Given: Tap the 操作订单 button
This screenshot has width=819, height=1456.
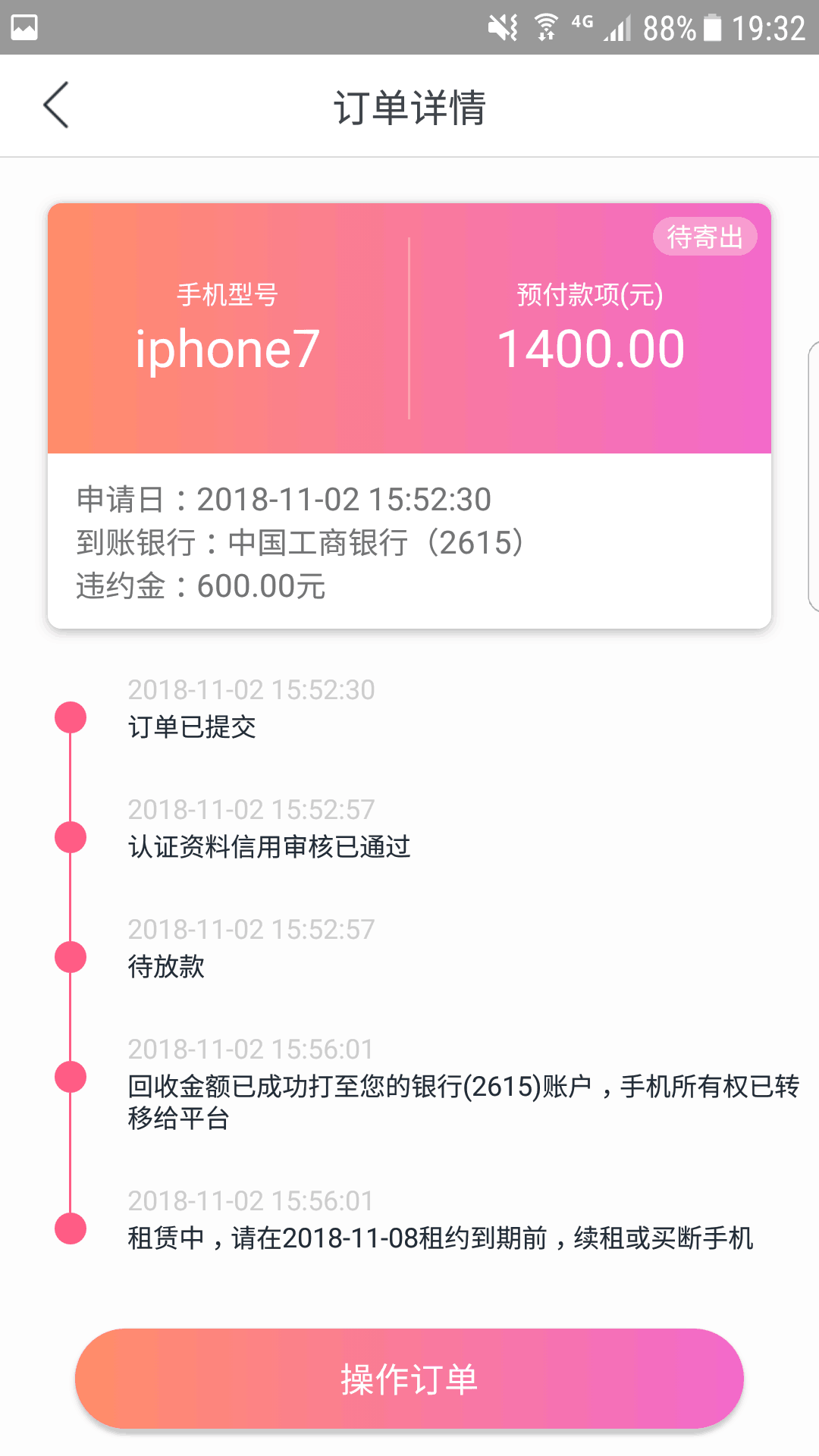Looking at the screenshot, I should coord(409,1379).
